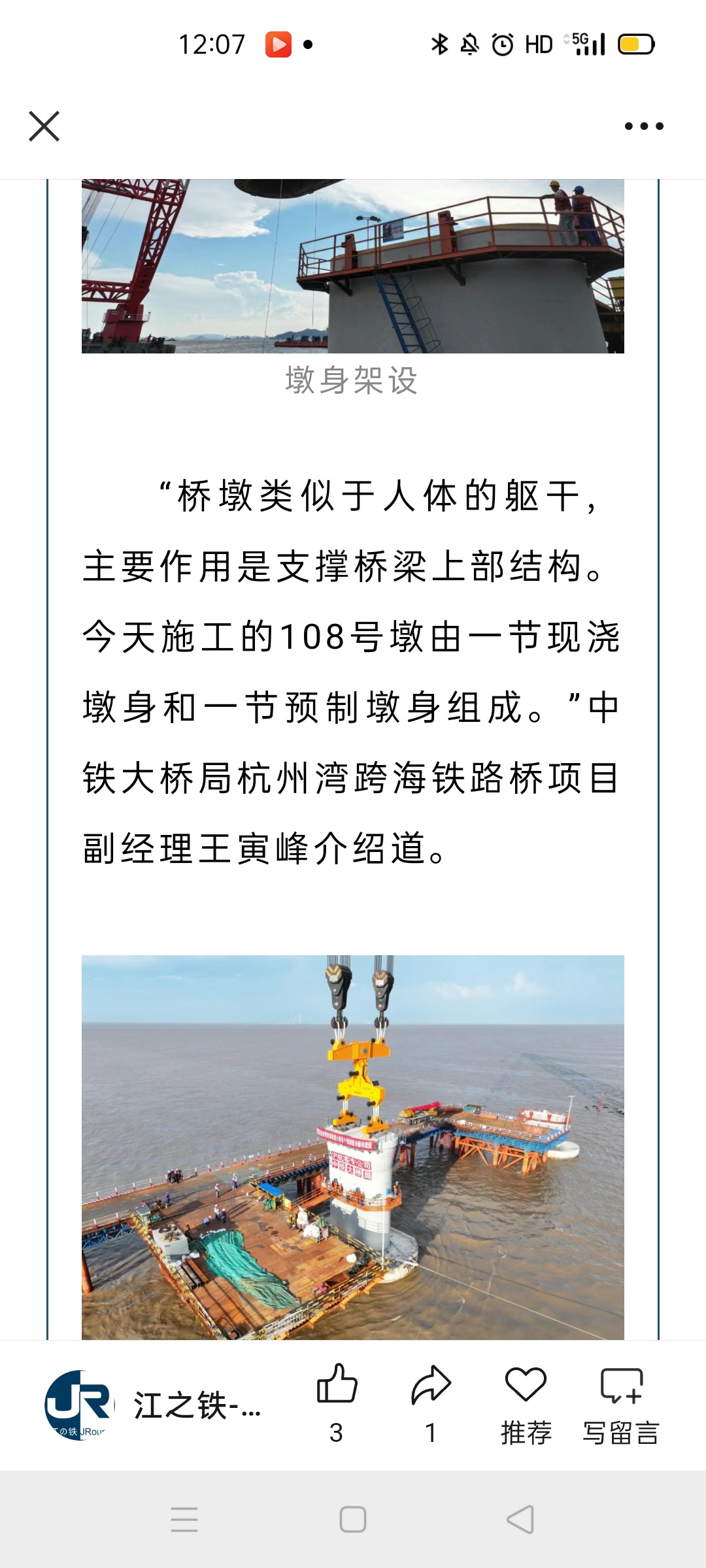Image resolution: width=706 pixels, height=1568 pixels.
Task: Open the pier hoisting photo at sea
Action: (x=353, y=1147)
